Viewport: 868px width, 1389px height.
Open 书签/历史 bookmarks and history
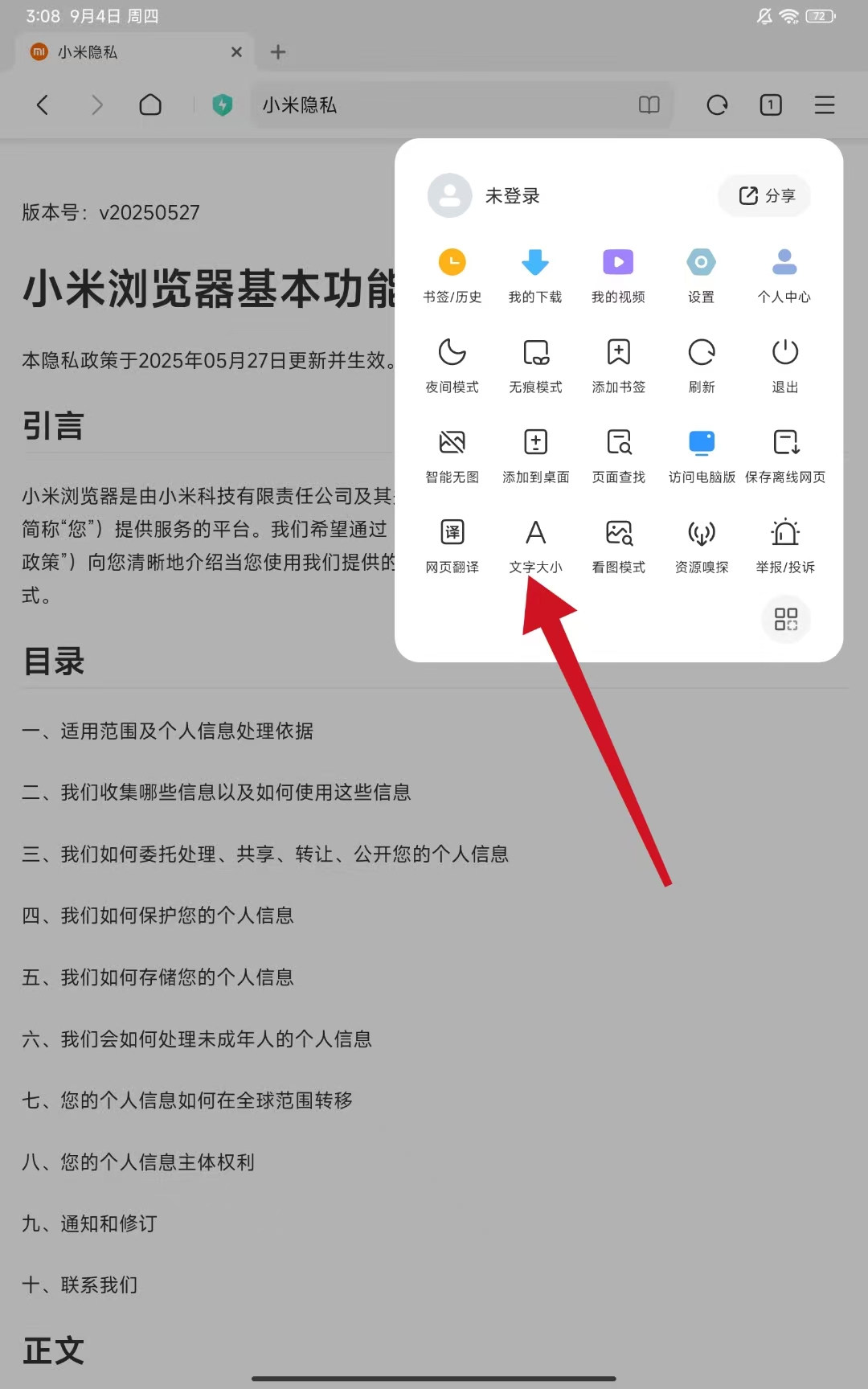(452, 275)
